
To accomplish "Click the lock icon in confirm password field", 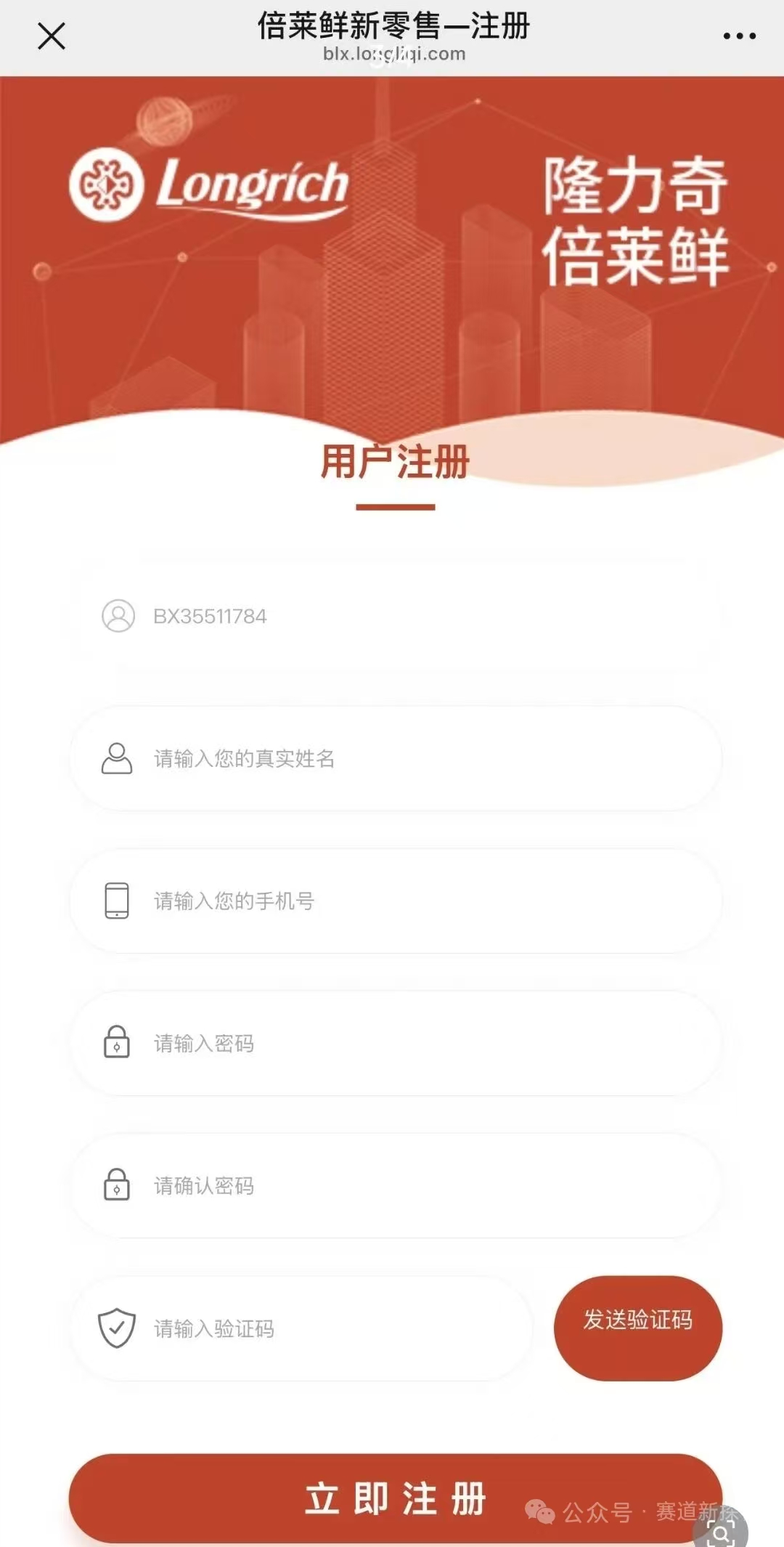I will coord(116,1185).
